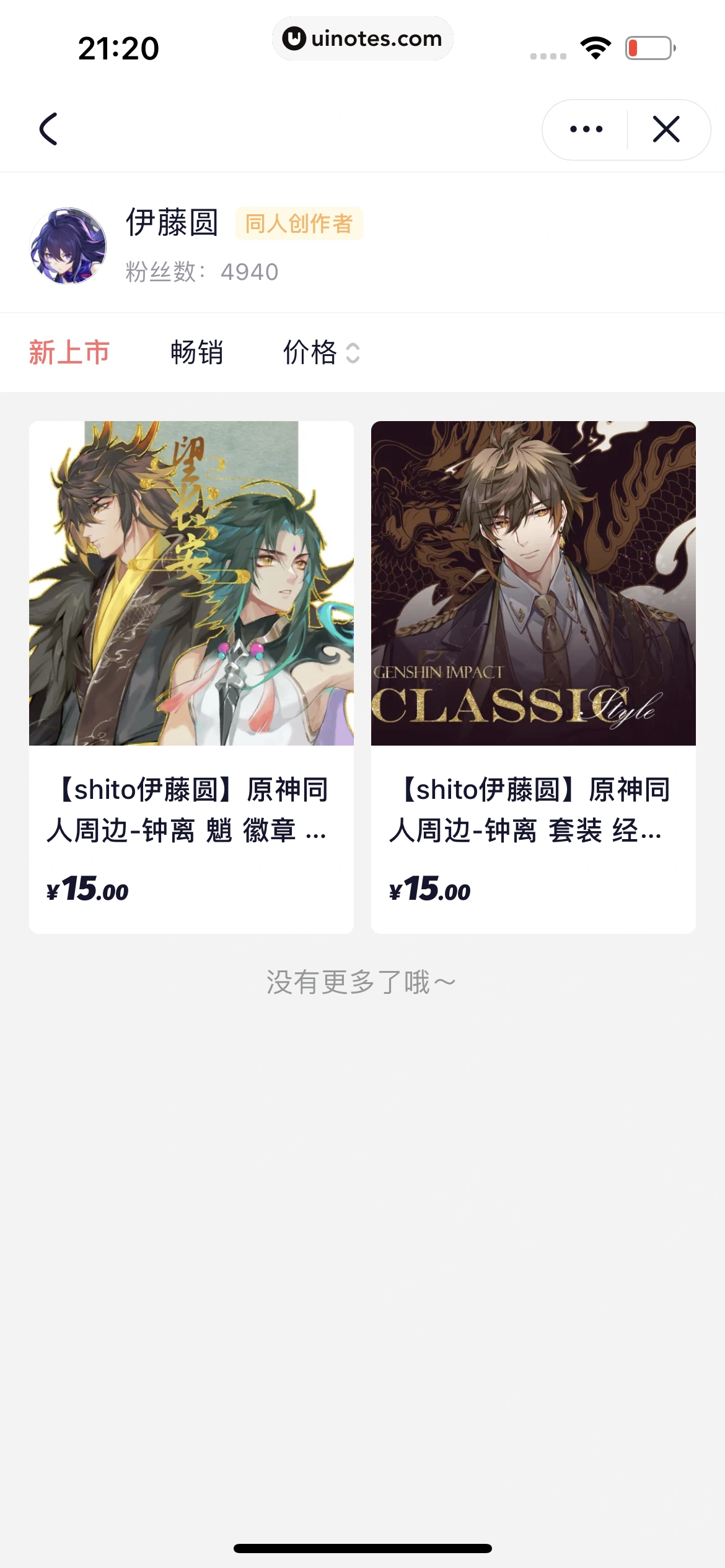Close the mini program with X

(x=666, y=129)
